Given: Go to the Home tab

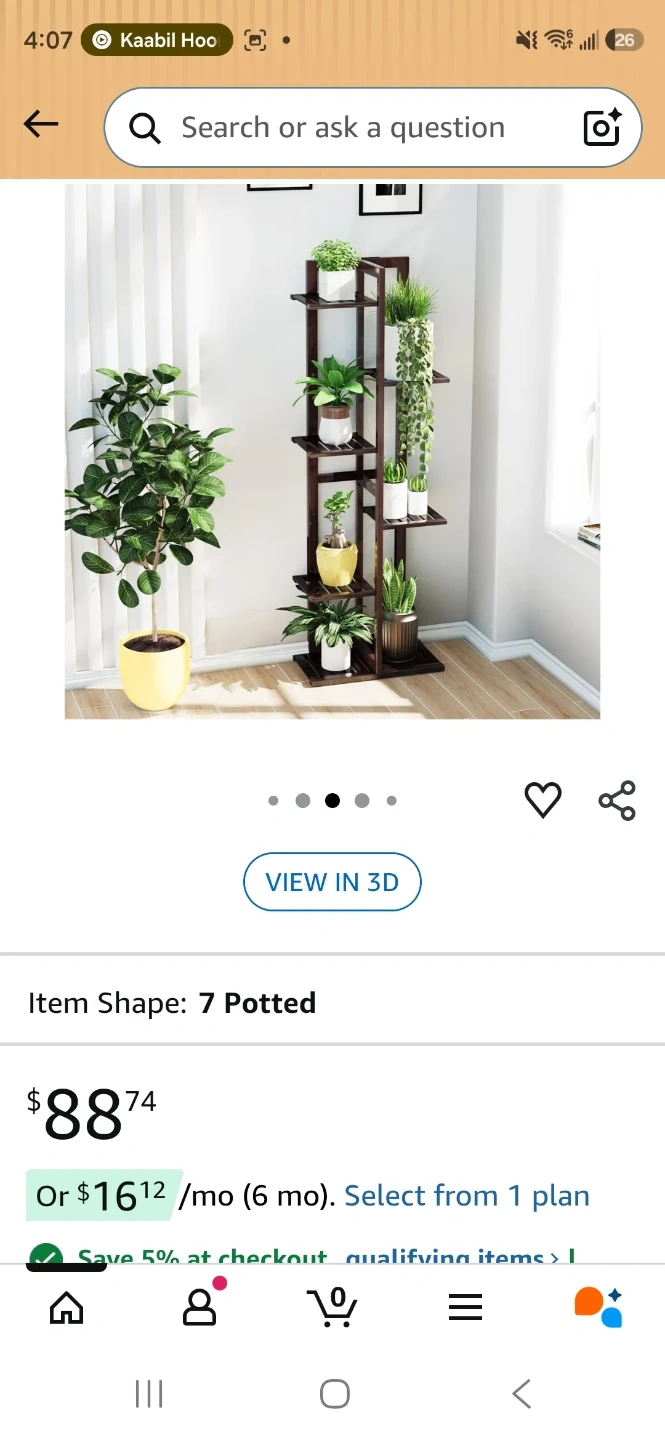Looking at the screenshot, I should [x=67, y=1307].
